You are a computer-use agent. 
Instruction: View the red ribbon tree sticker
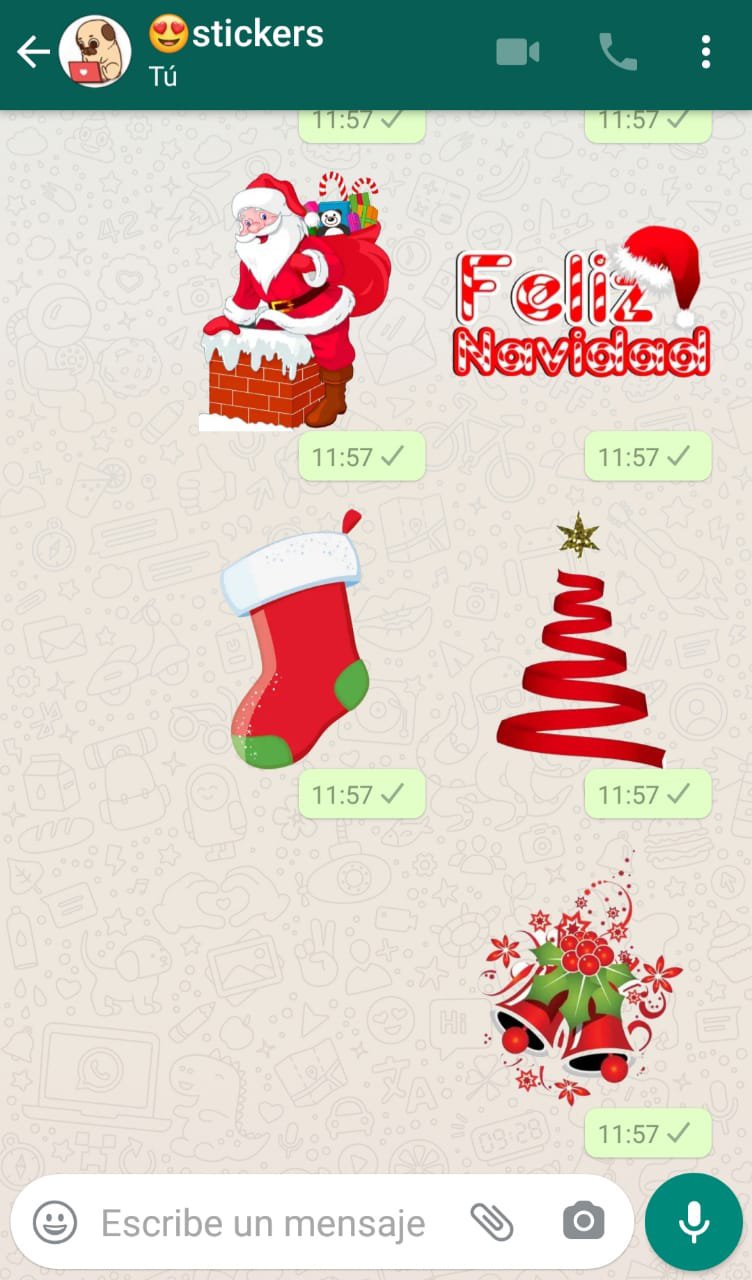(x=580, y=645)
